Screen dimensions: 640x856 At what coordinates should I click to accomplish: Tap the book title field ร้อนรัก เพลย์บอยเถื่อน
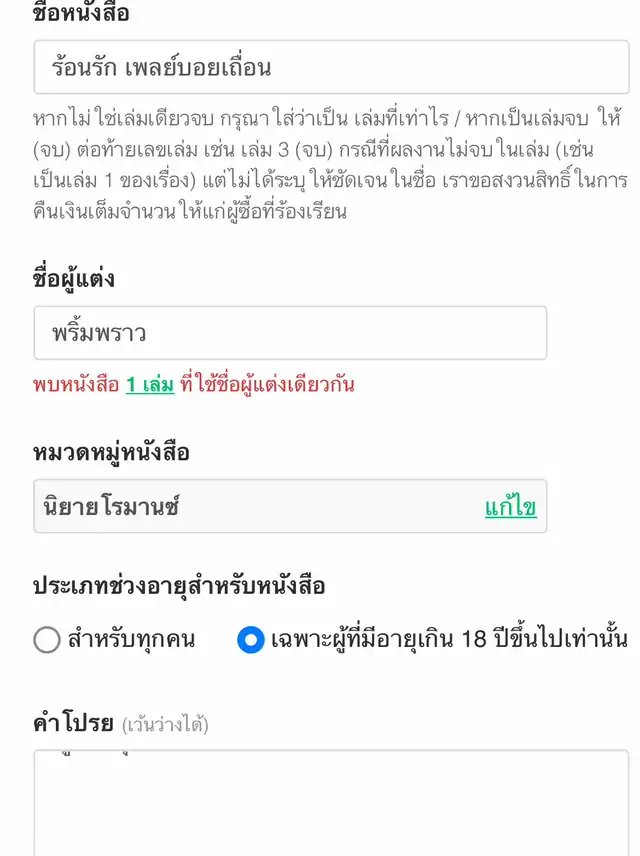(330, 68)
